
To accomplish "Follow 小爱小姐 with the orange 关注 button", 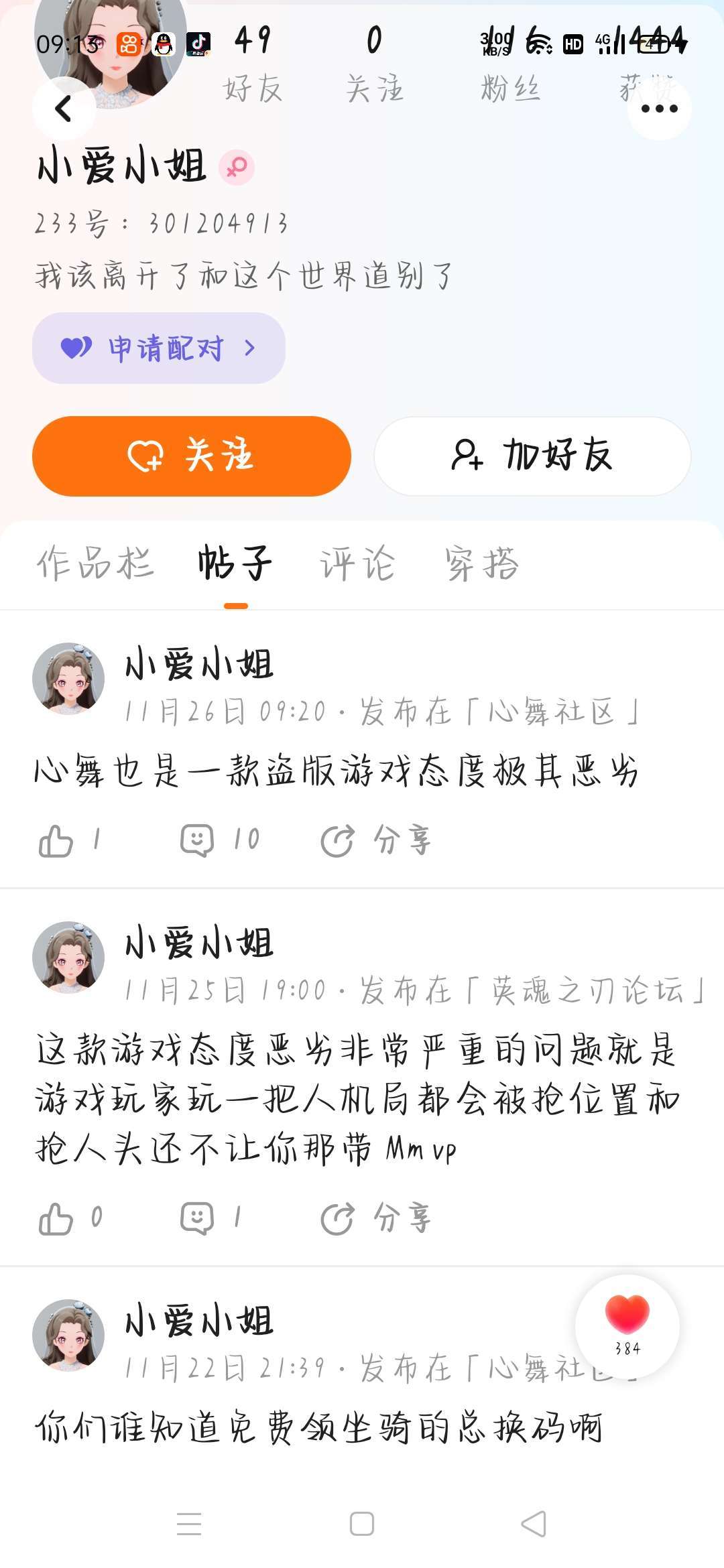I will [192, 456].
